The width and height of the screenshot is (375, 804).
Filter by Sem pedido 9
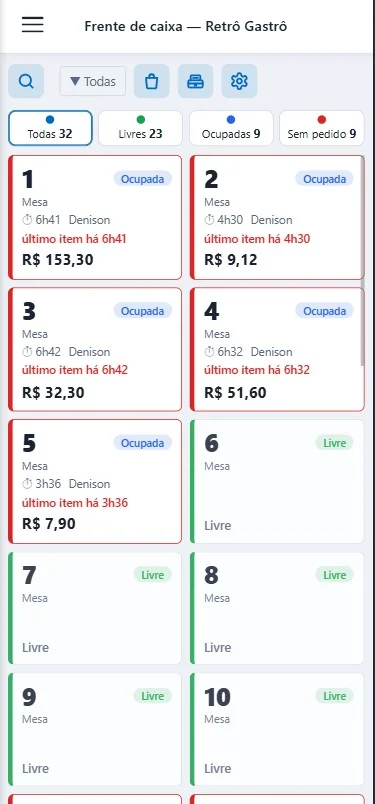coord(322,128)
